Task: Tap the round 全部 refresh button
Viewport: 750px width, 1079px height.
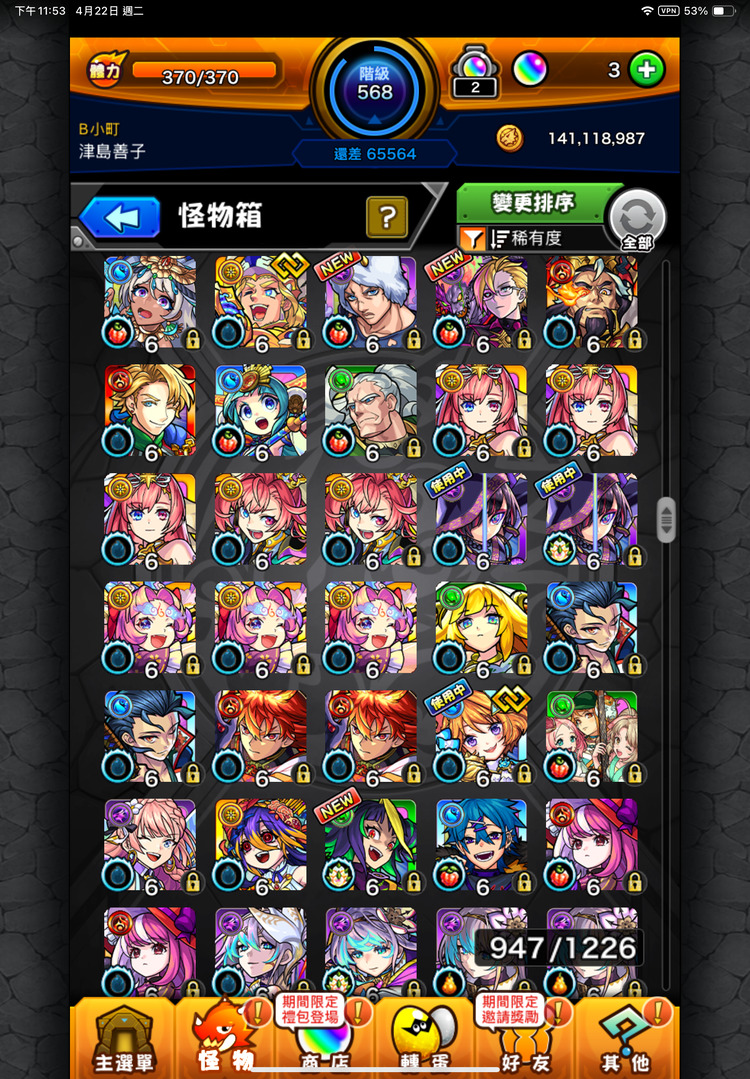Action: pyautogui.click(x=637, y=217)
